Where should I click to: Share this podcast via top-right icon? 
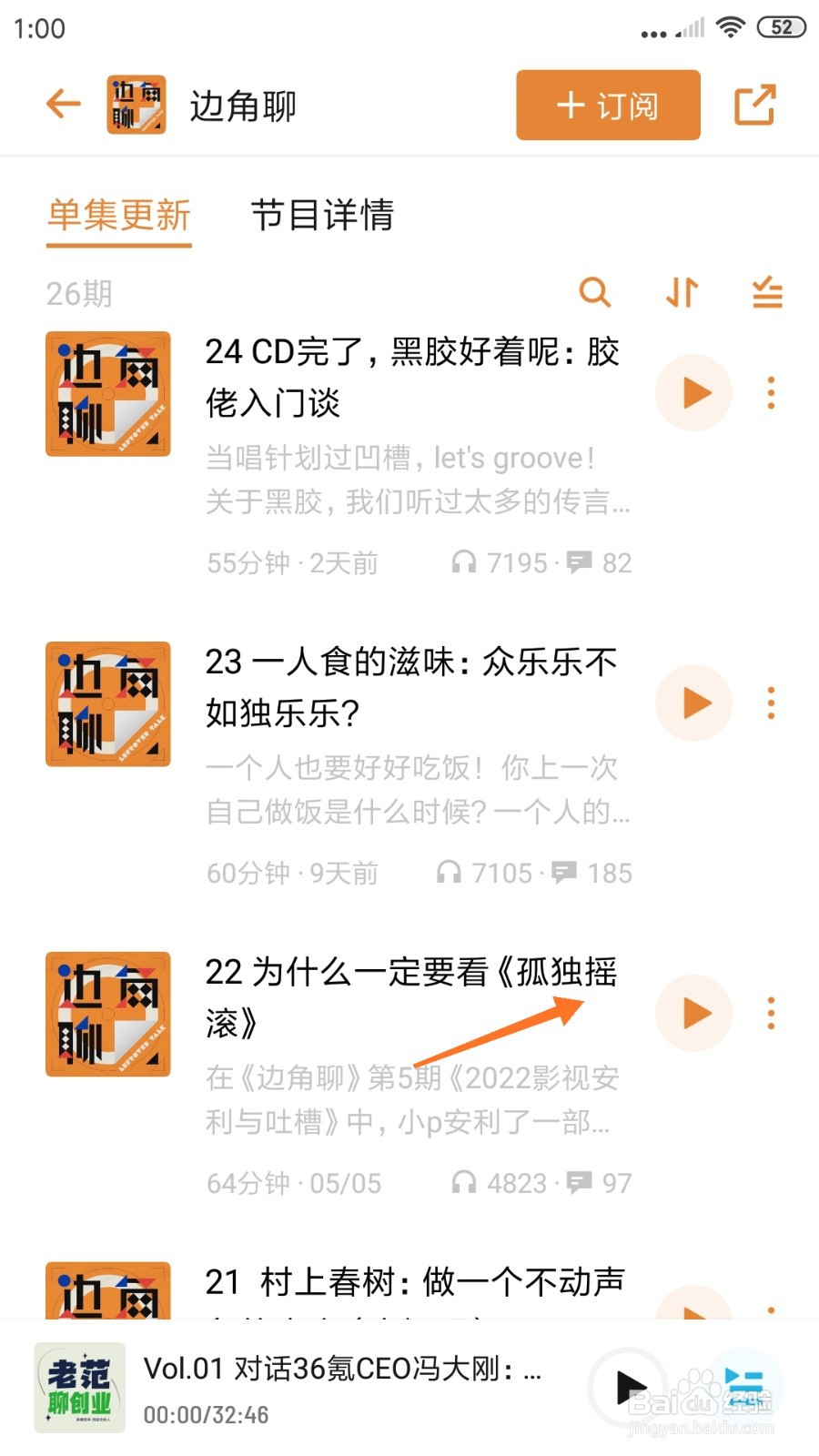point(754,105)
